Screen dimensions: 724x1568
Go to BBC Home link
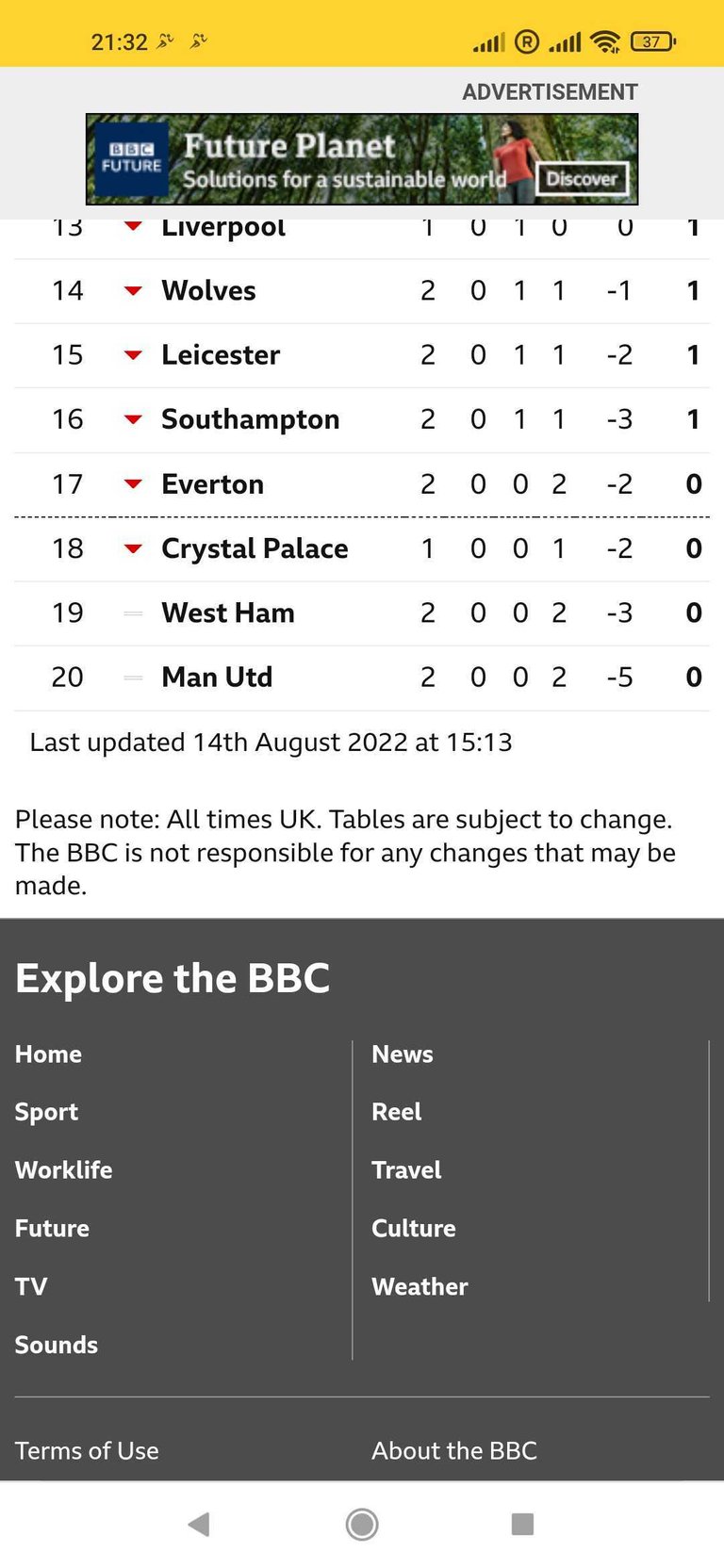tap(48, 1053)
